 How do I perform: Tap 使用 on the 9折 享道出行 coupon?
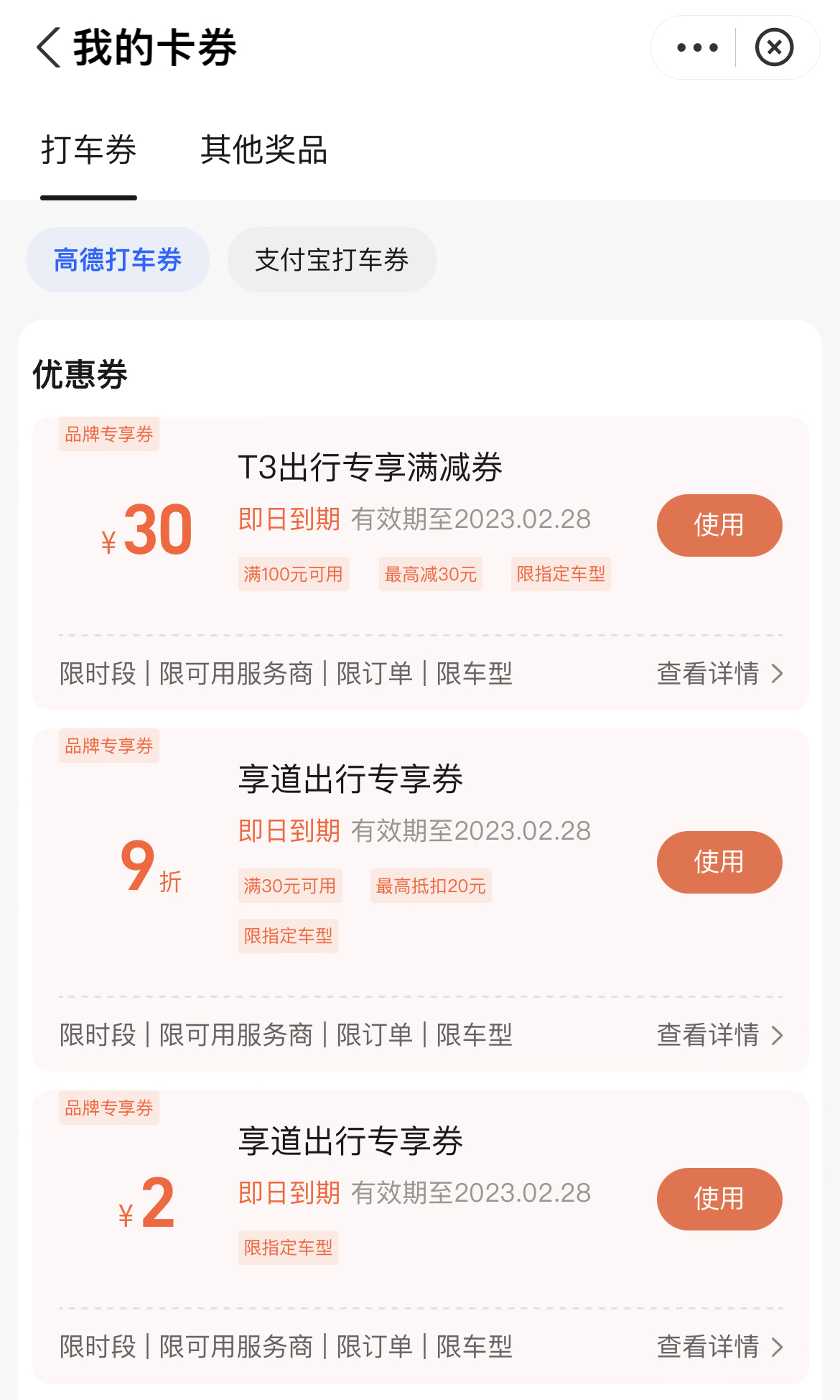click(x=719, y=862)
